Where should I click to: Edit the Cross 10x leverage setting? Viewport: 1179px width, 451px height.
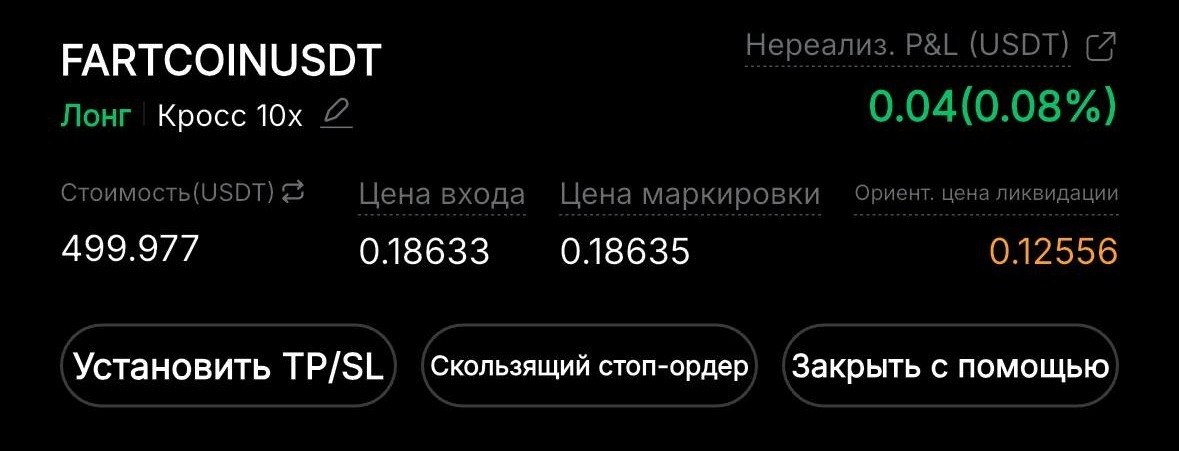[337, 116]
